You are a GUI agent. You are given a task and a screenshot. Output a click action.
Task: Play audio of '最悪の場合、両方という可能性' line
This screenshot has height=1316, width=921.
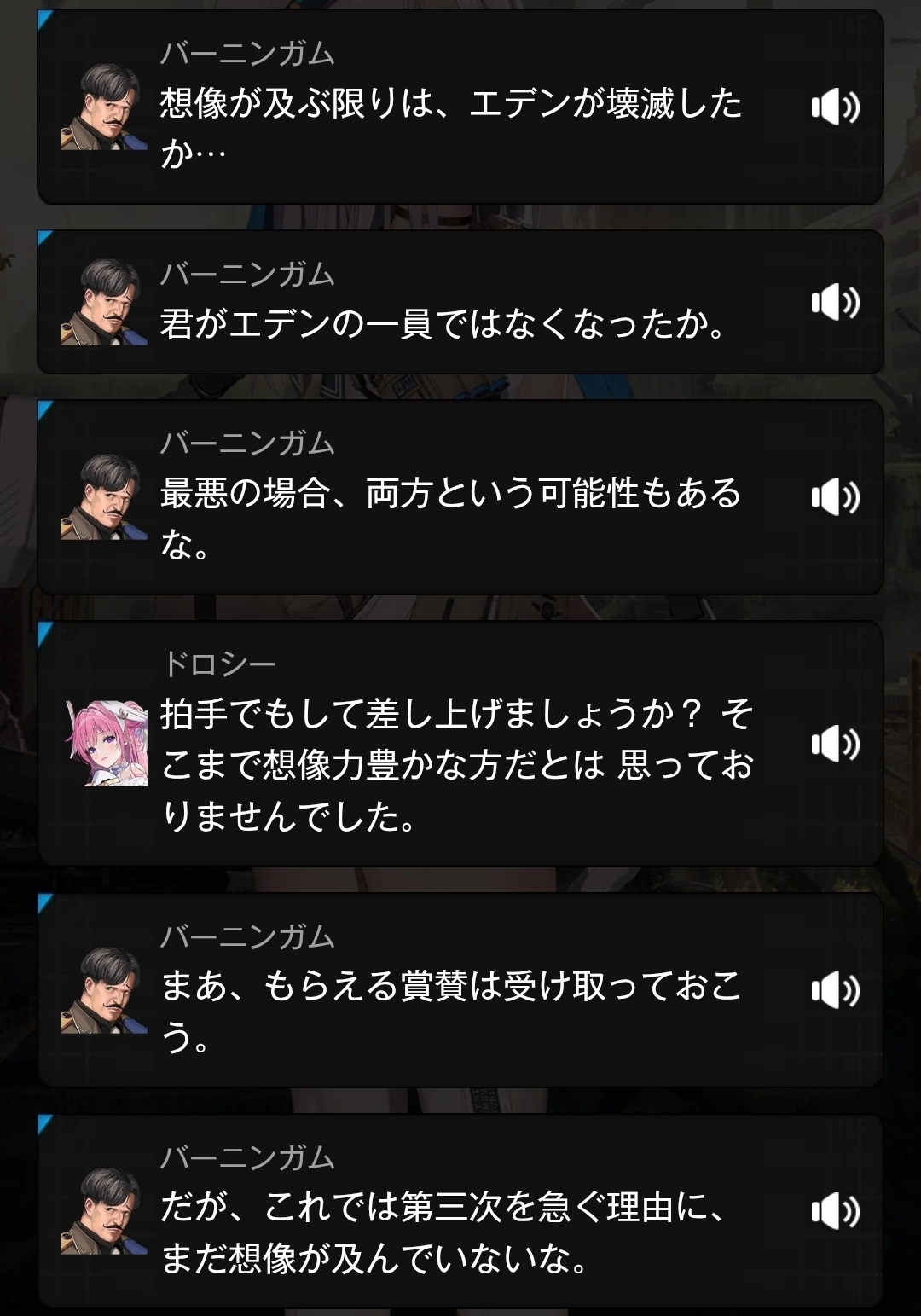click(835, 497)
